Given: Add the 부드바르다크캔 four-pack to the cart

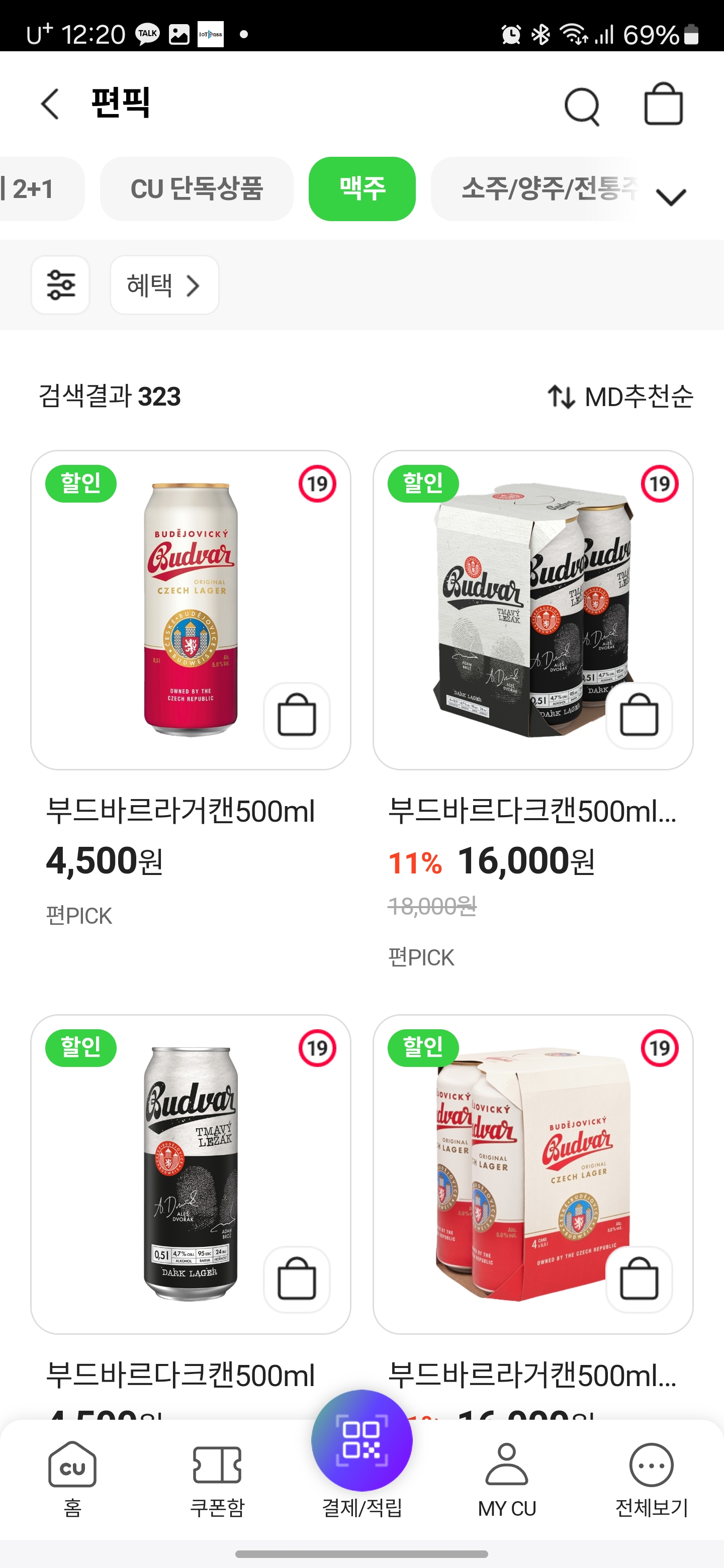Looking at the screenshot, I should (x=639, y=715).
